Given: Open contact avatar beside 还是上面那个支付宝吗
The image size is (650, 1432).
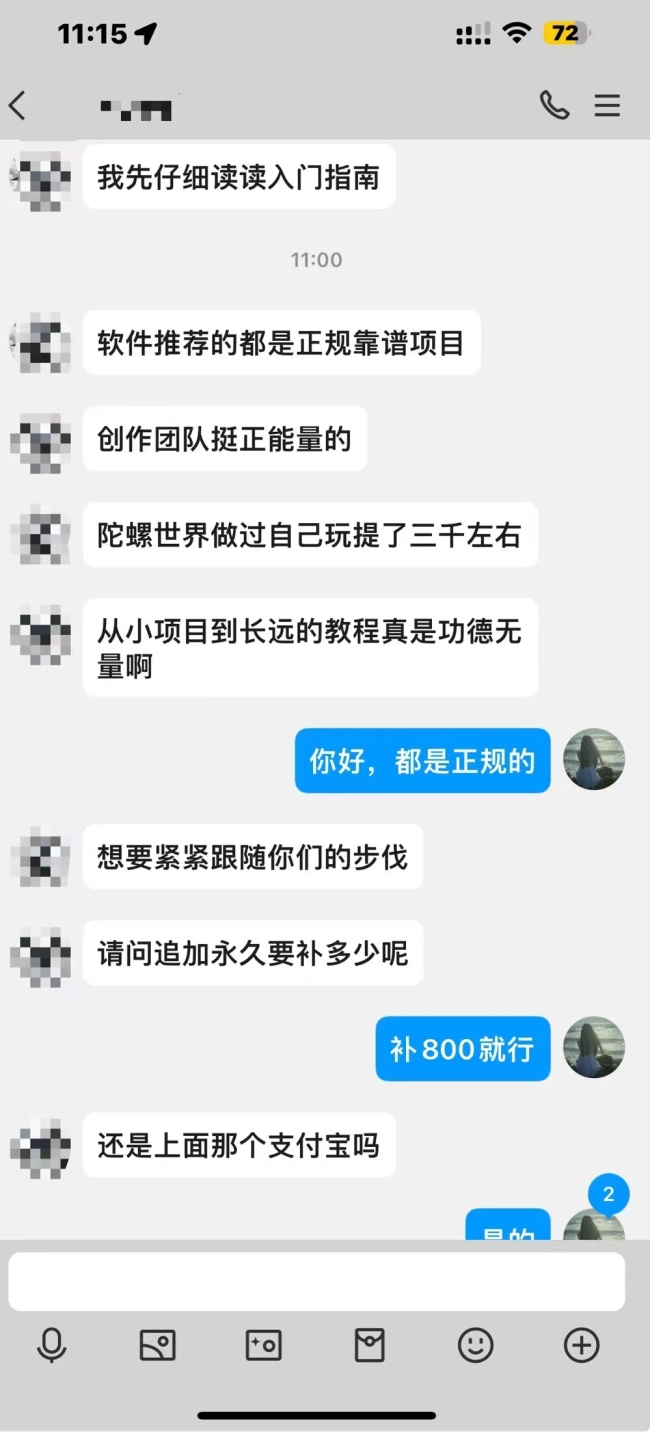Looking at the screenshot, I should point(40,1145).
